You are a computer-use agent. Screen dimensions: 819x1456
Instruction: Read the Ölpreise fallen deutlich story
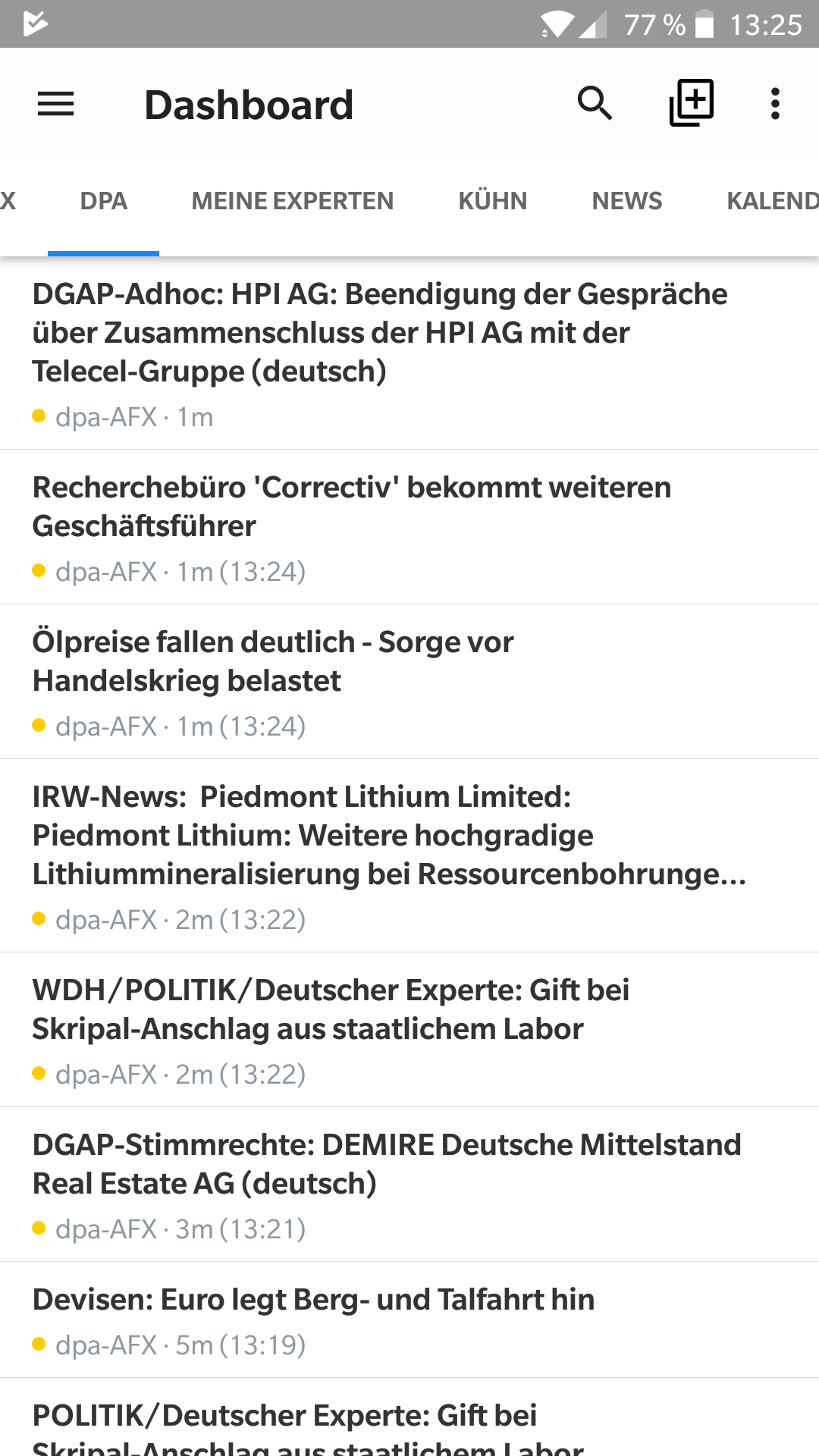[x=409, y=682]
